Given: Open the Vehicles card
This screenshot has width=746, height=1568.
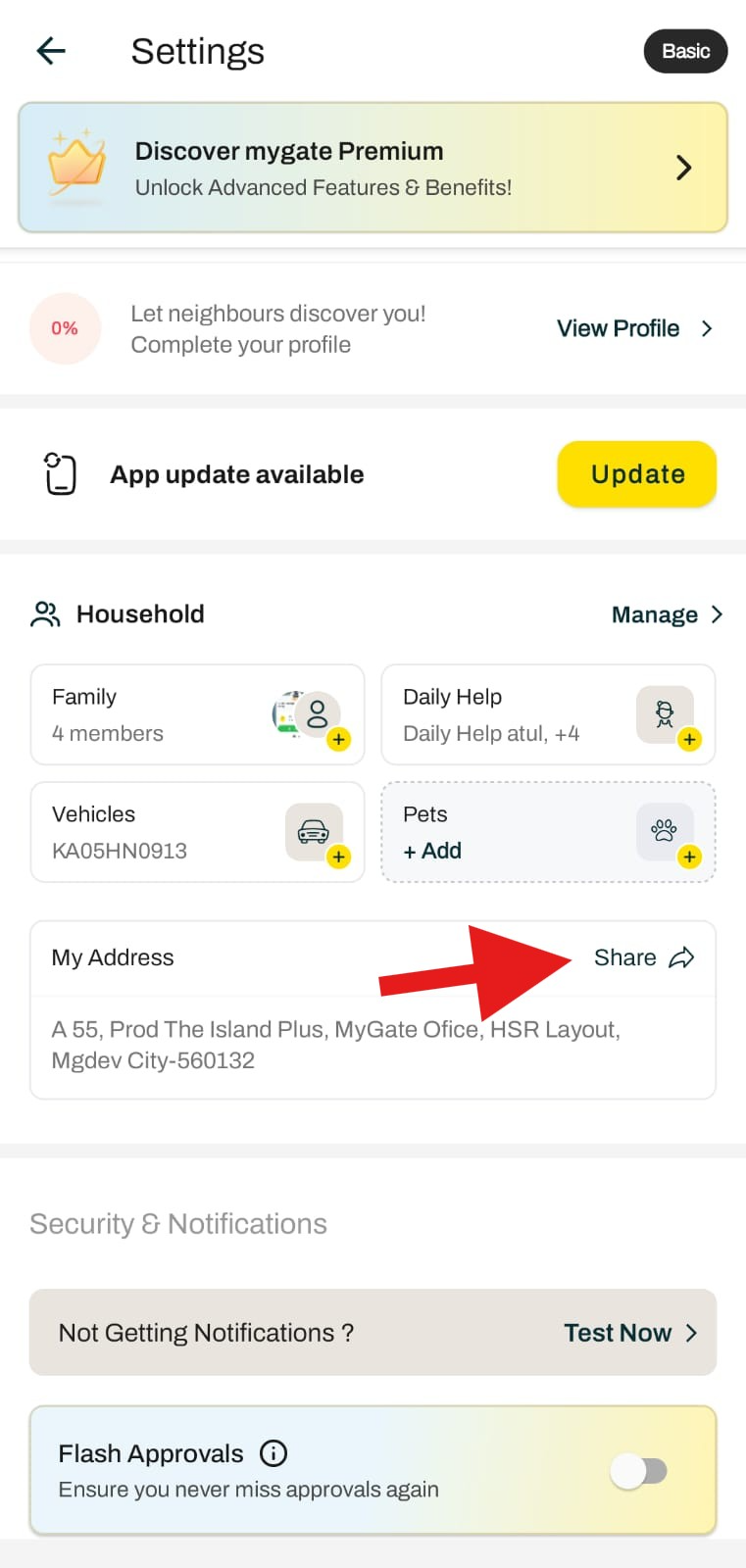Looking at the screenshot, I should [197, 832].
